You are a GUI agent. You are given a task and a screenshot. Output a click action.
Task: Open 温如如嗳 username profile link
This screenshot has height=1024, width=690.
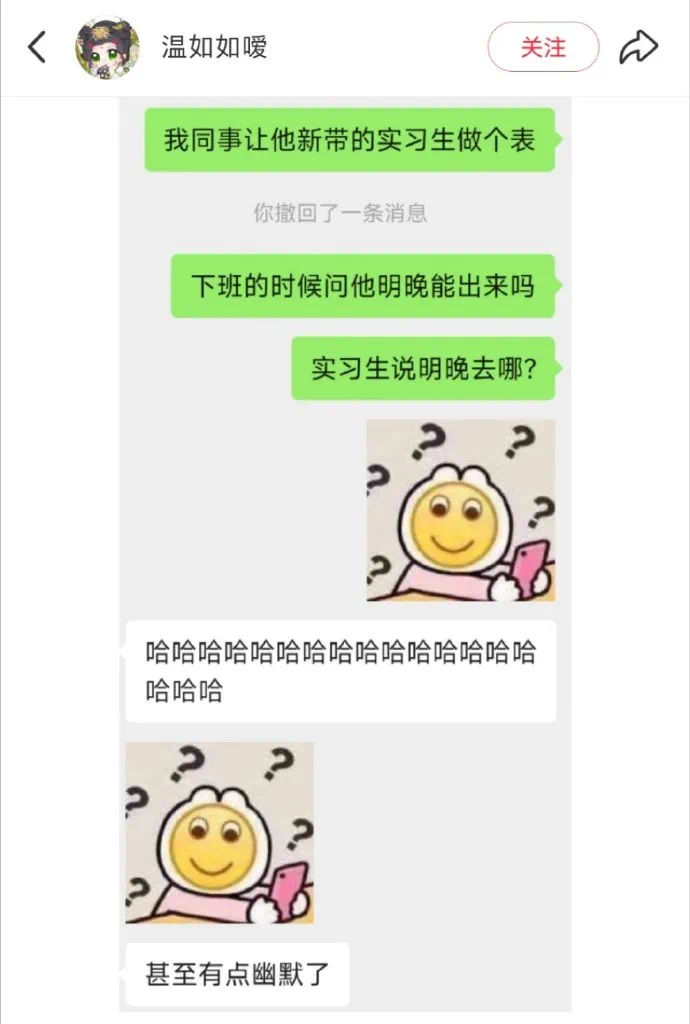[x=215, y=47]
